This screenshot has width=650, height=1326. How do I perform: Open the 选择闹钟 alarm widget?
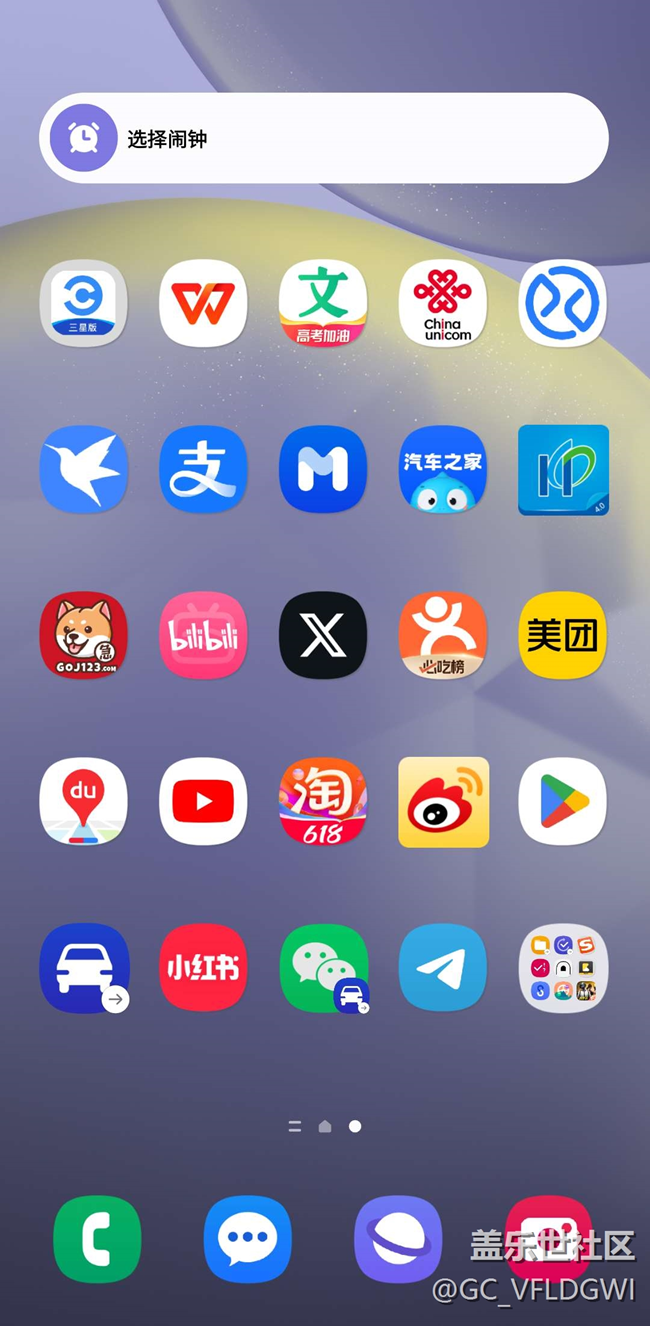pyautogui.click(x=323, y=138)
